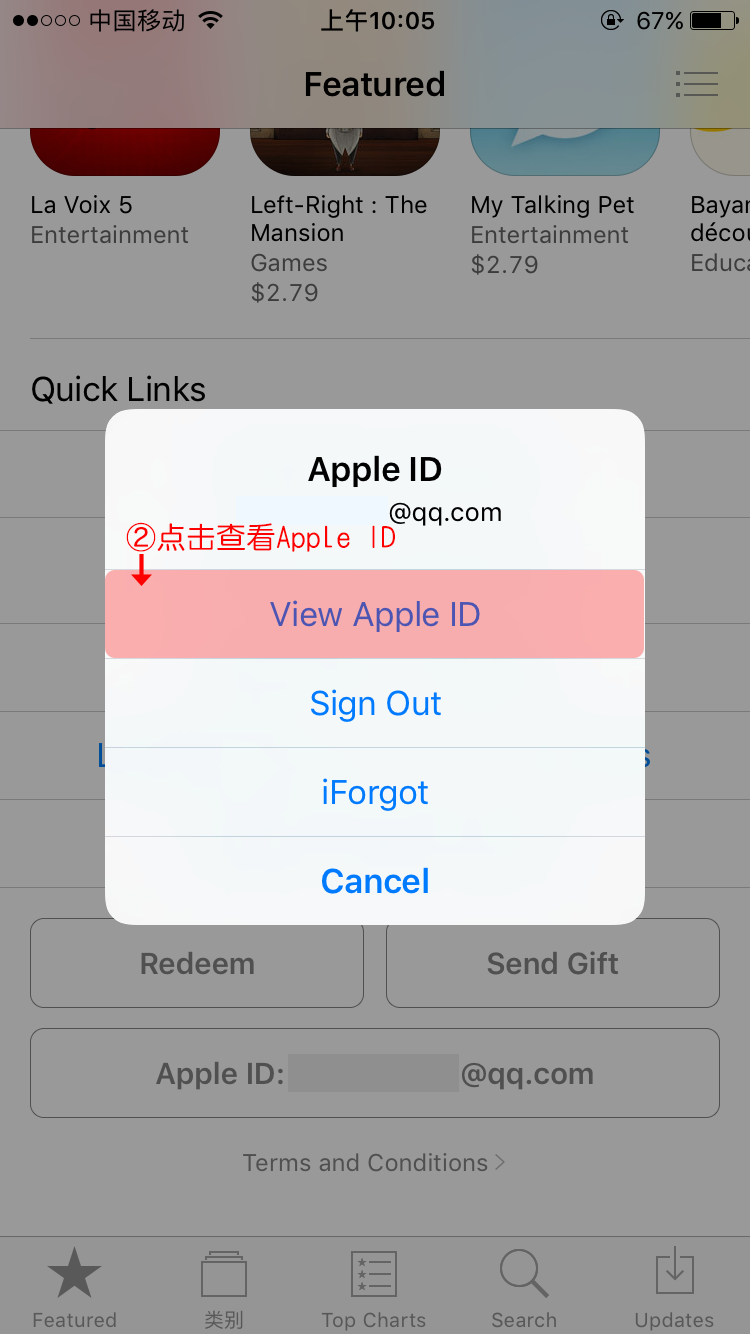The height and width of the screenshot is (1334, 750).
Task: Tap View Apple ID in the dialog
Action: pyautogui.click(x=375, y=614)
